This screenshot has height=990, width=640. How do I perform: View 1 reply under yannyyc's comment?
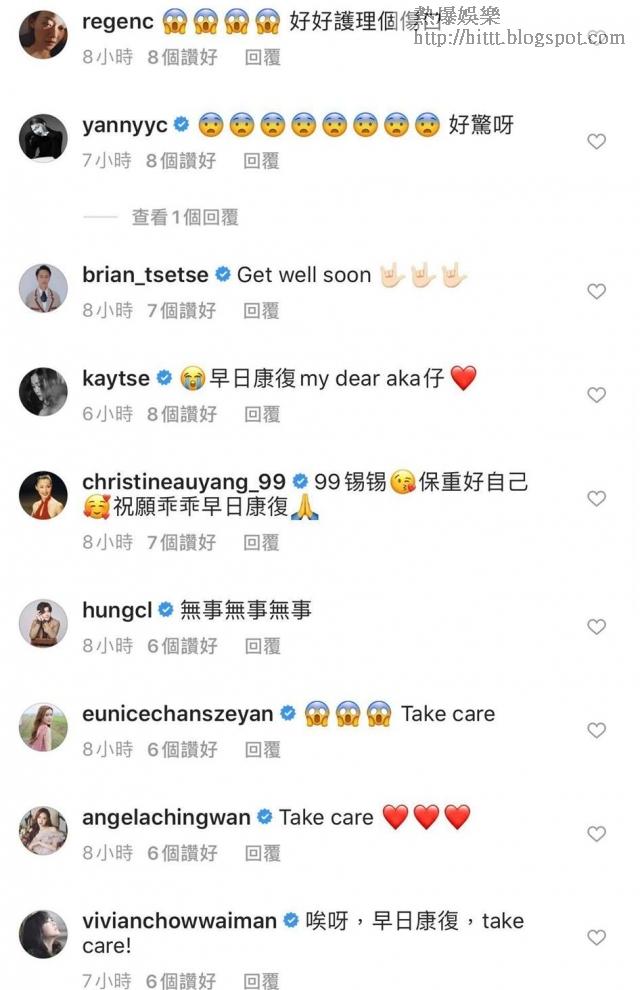coord(184,217)
